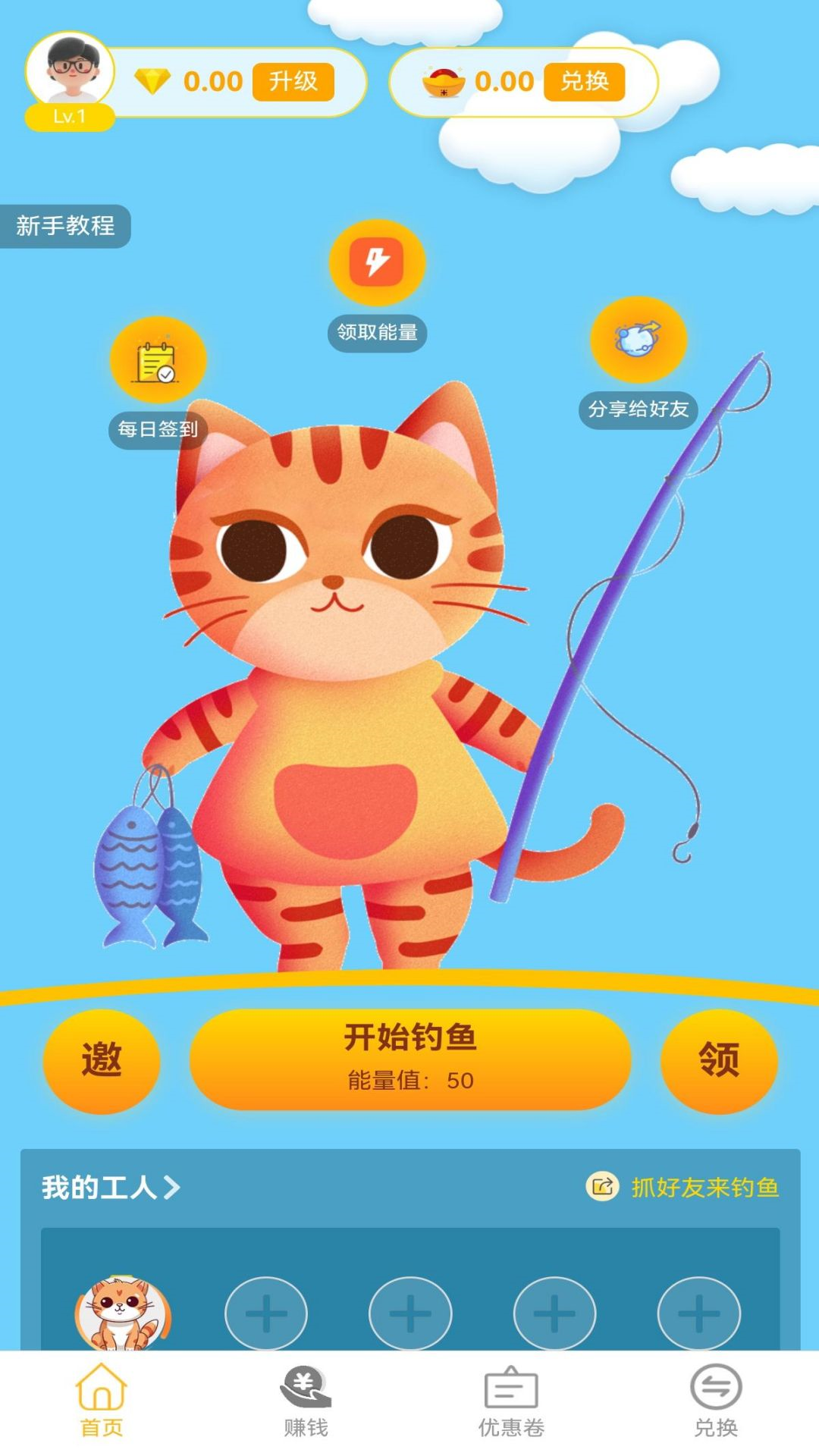This screenshot has width=819, height=1456.
Task: Go to the 首页 home tab
Action: coord(102,1401)
